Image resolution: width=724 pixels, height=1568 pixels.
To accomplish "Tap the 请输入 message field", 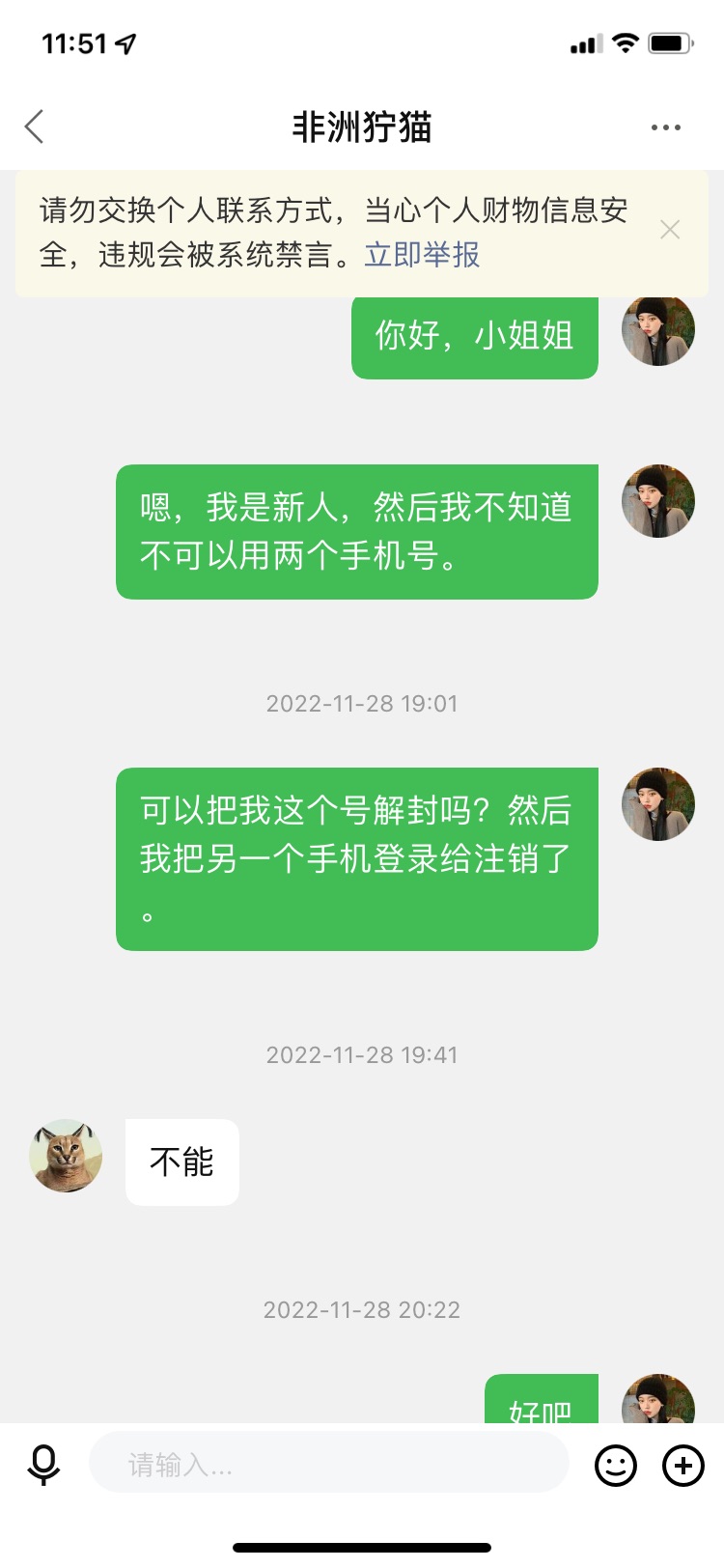I will [328, 1464].
